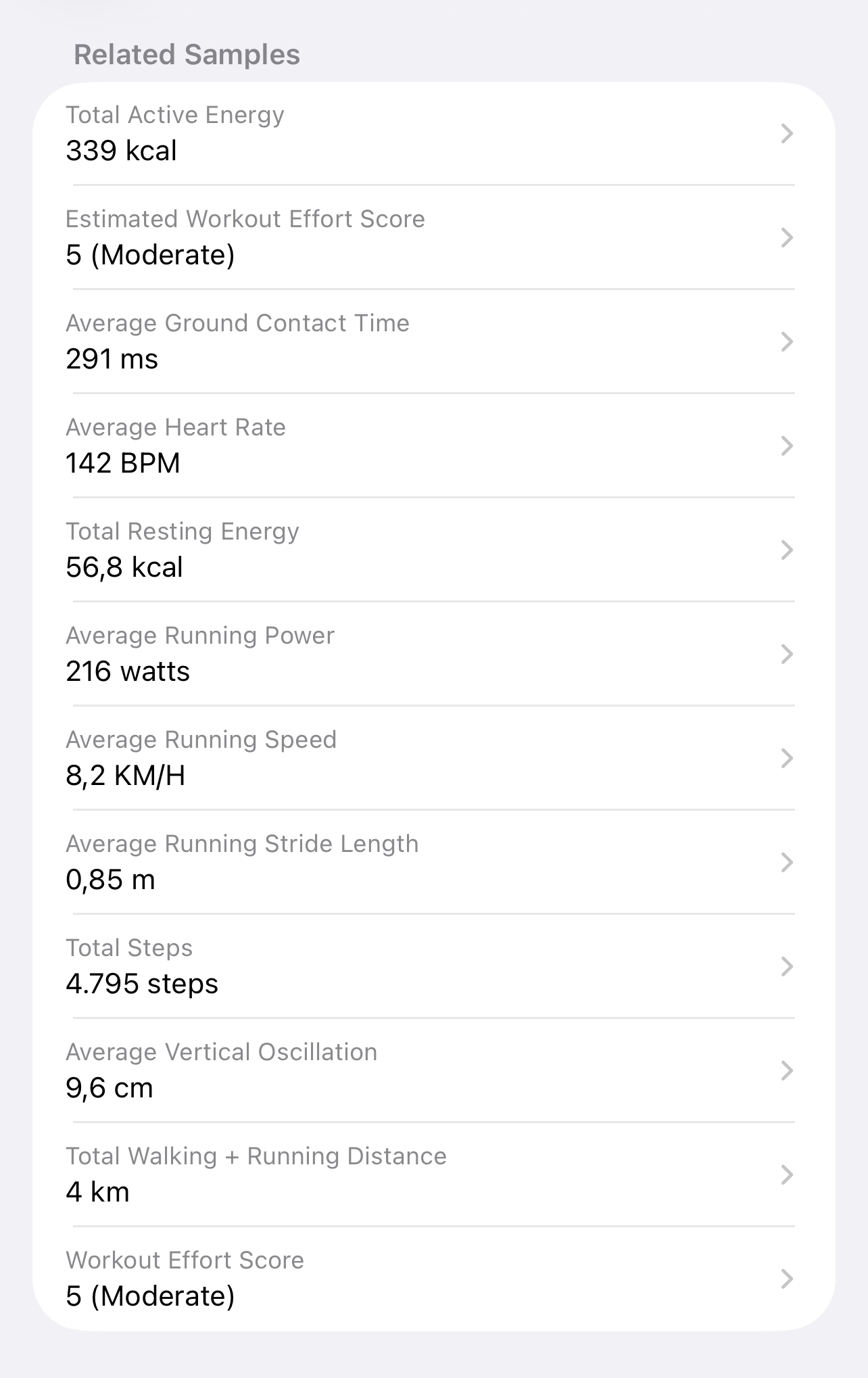View Average Running Power details
The width and height of the screenshot is (868, 1378).
pos(433,654)
